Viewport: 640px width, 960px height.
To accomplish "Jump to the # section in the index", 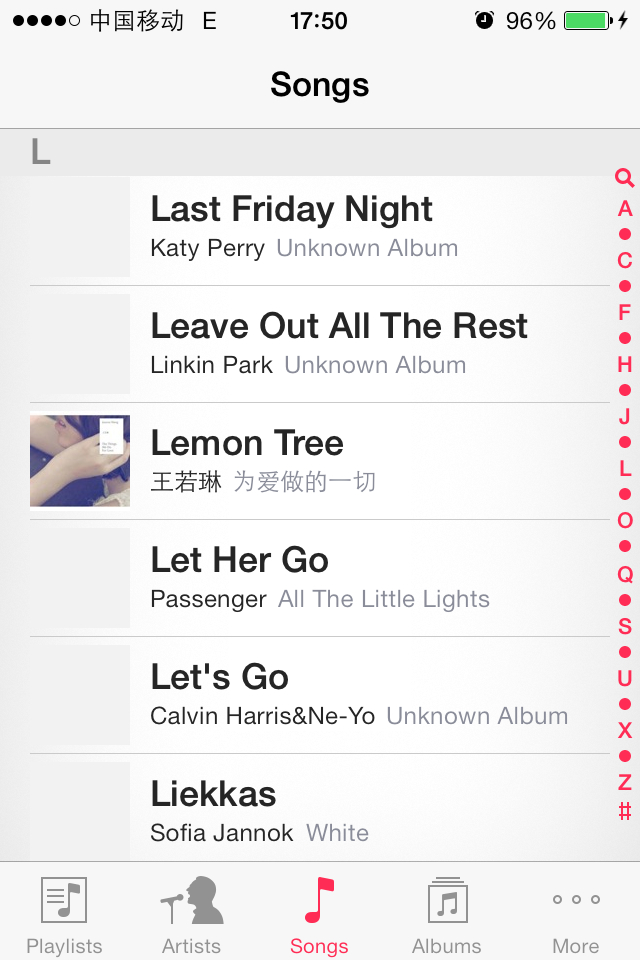I will tap(625, 811).
